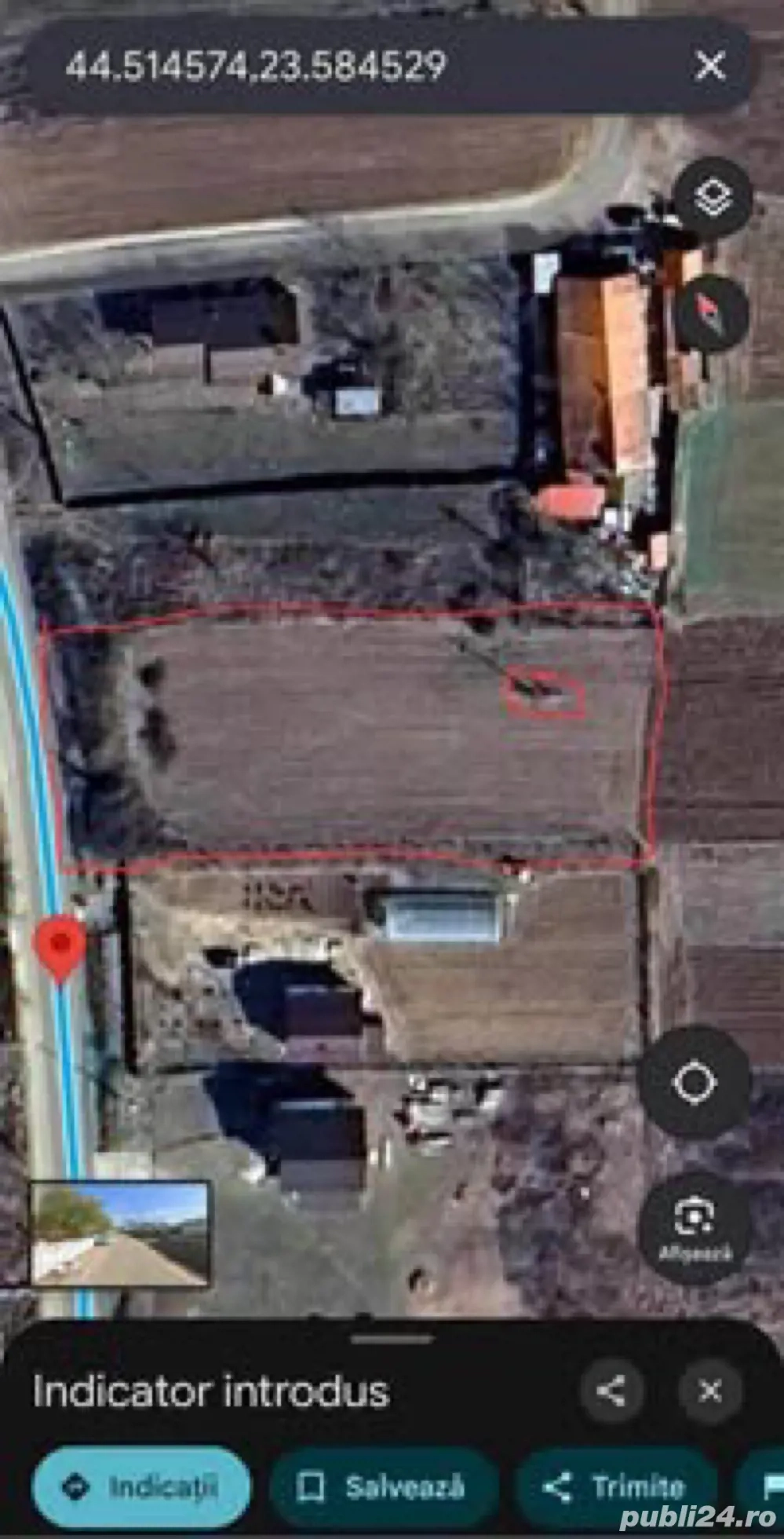Screen dimensions: 784x1539
Task: Send the location using Trimite
Action: tap(616, 1486)
